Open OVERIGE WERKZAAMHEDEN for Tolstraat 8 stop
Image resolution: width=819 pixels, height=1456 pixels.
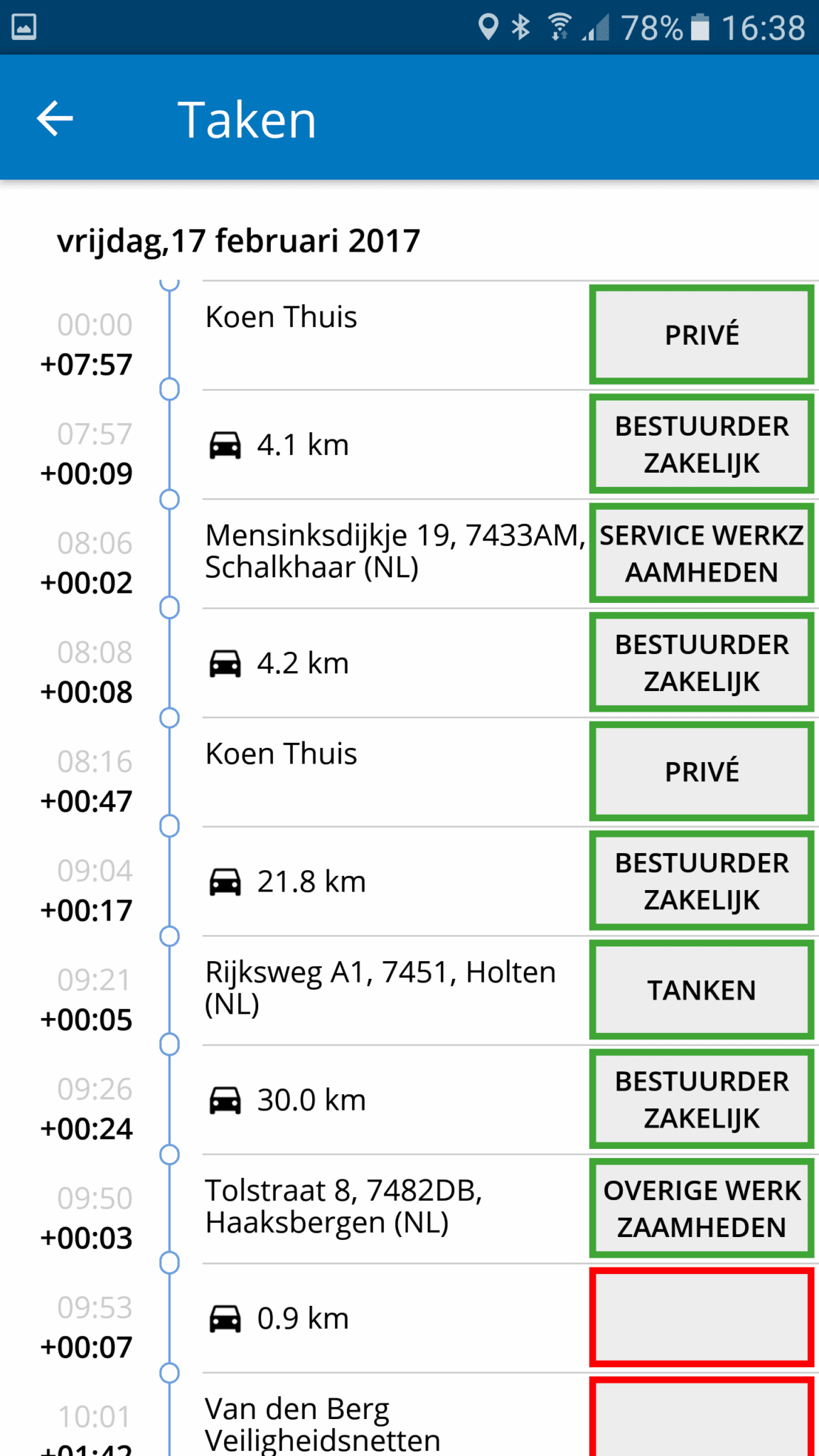[701, 1208]
